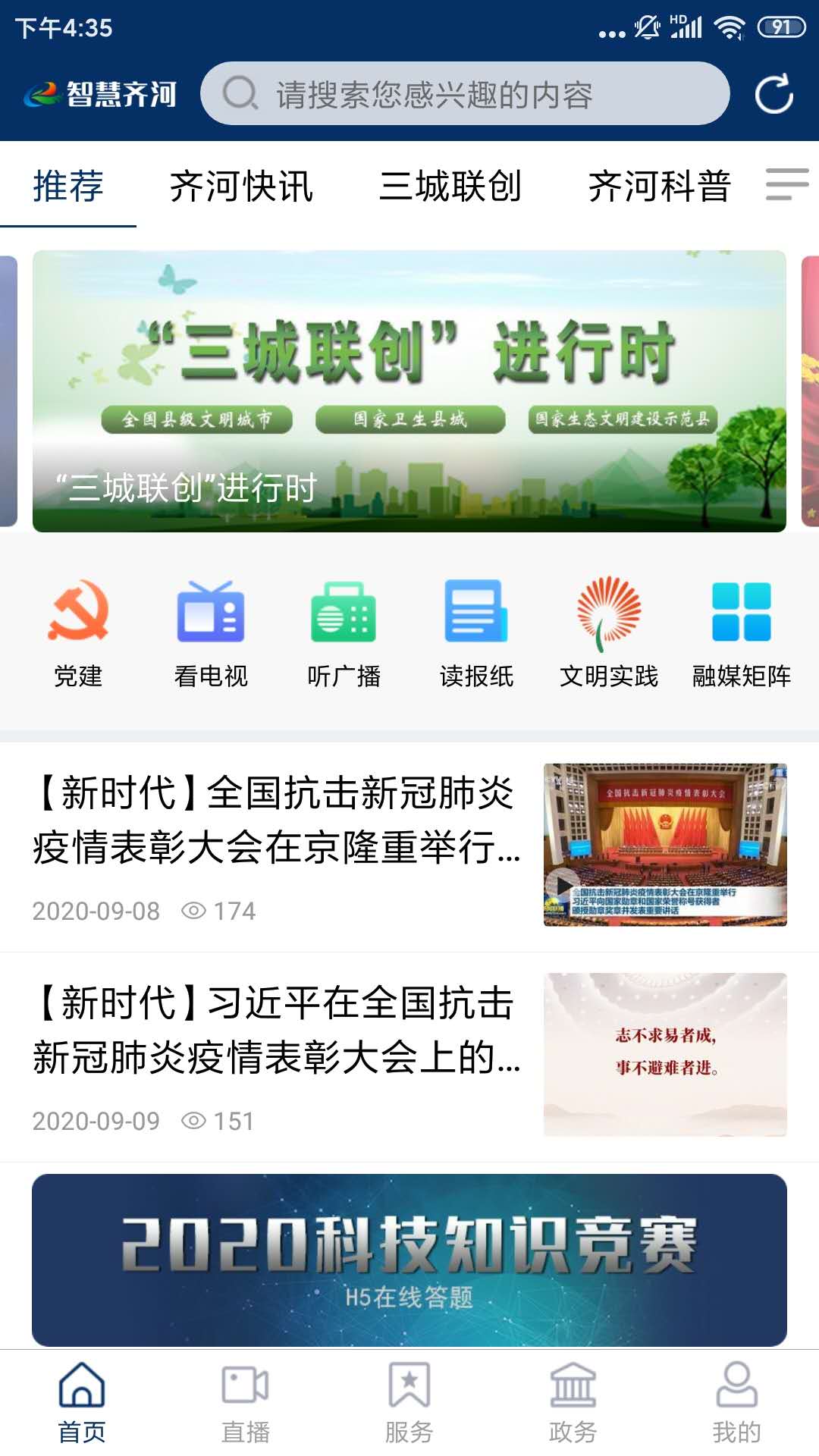Image resolution: width=819 pixels, height=1456 pixels.
Task: Switch to the 齐河快讯 tab
Action: tap(241, 187)
